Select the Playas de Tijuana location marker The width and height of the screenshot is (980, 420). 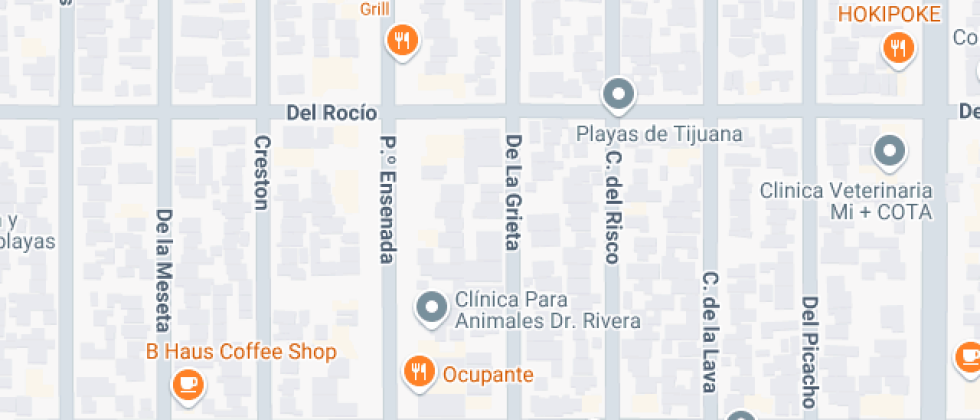pyautogui.click(x=619, y=95)
